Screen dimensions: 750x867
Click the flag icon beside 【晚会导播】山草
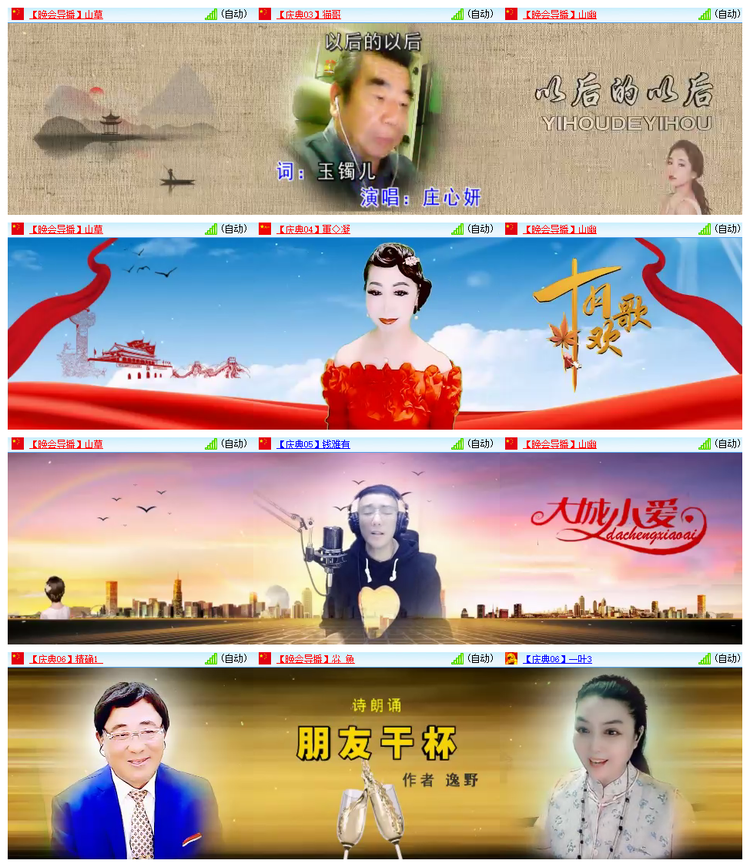[x=16, y=12]
